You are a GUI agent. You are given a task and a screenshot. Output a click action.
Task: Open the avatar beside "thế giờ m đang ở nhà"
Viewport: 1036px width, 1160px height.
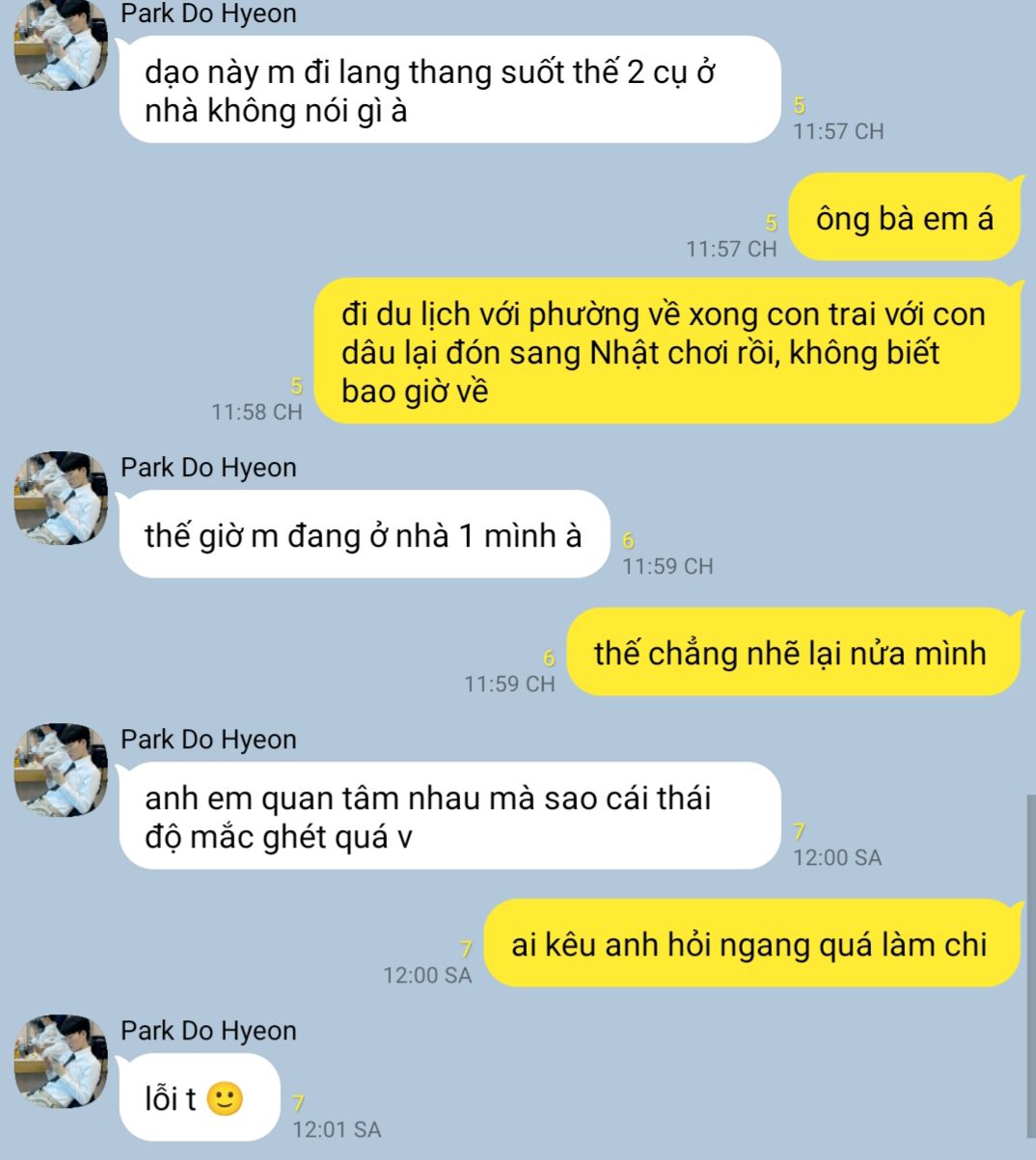point(61,498)
